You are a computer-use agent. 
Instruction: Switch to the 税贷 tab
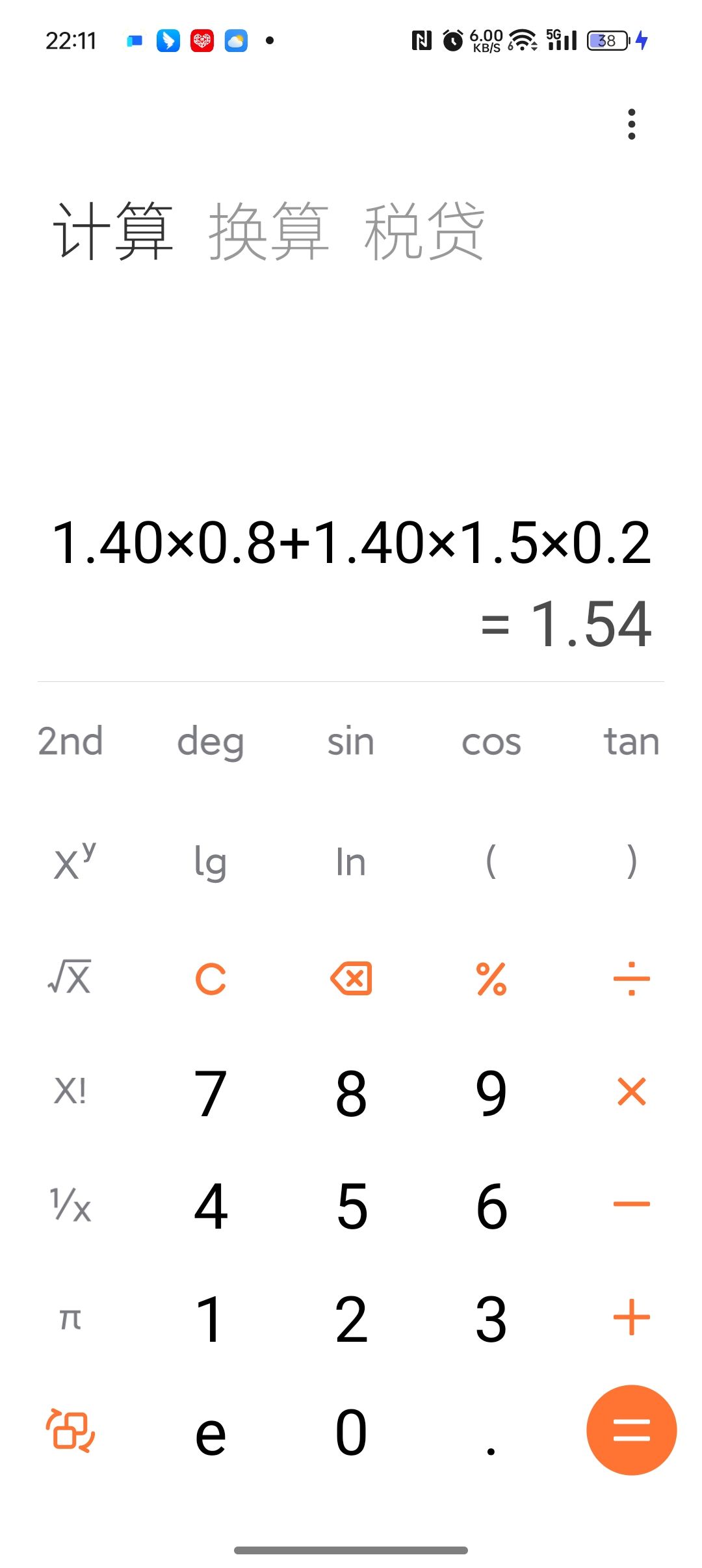point(424,231)
